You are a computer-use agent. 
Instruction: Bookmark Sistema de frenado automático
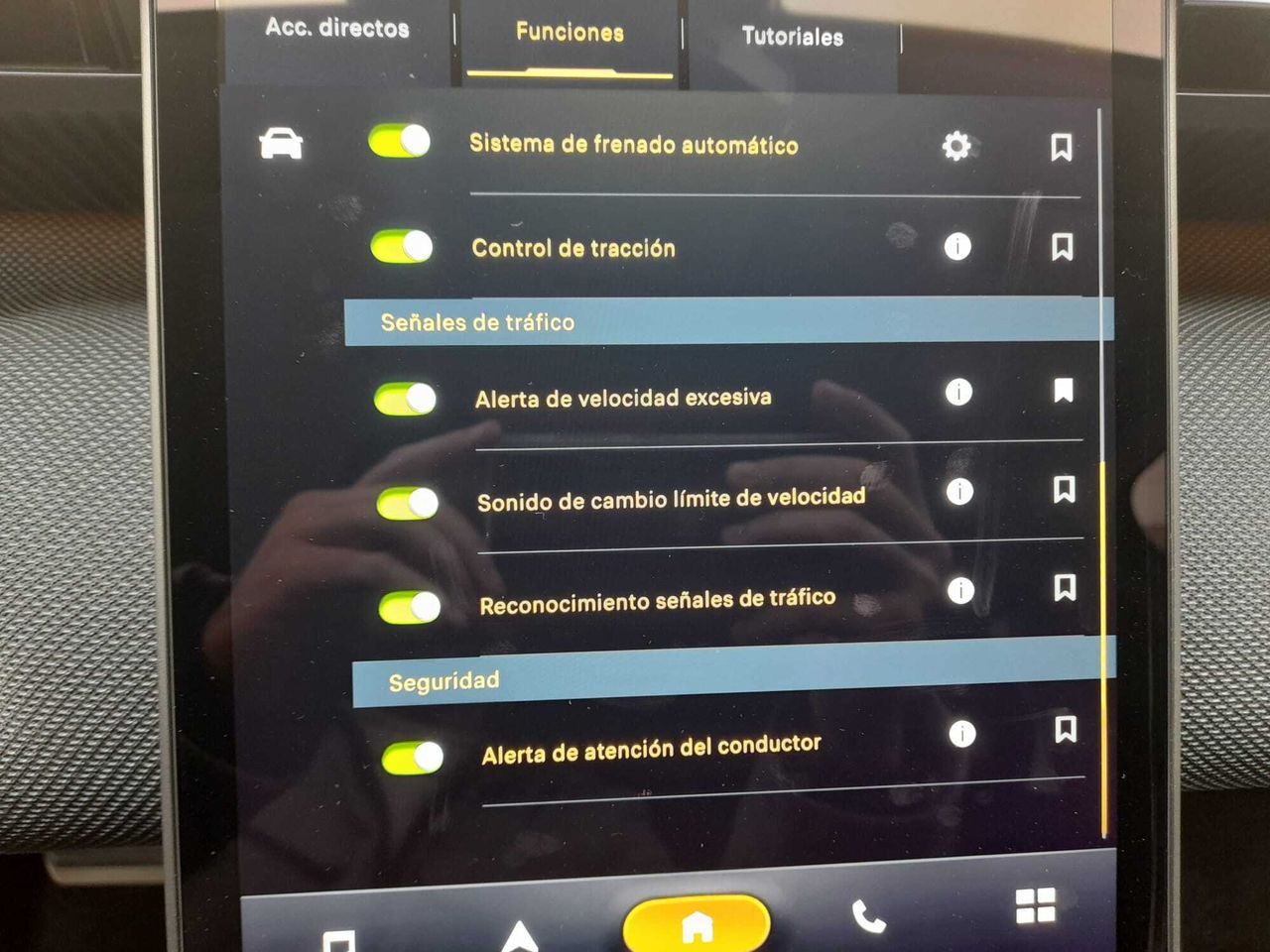click(1061, 148)
